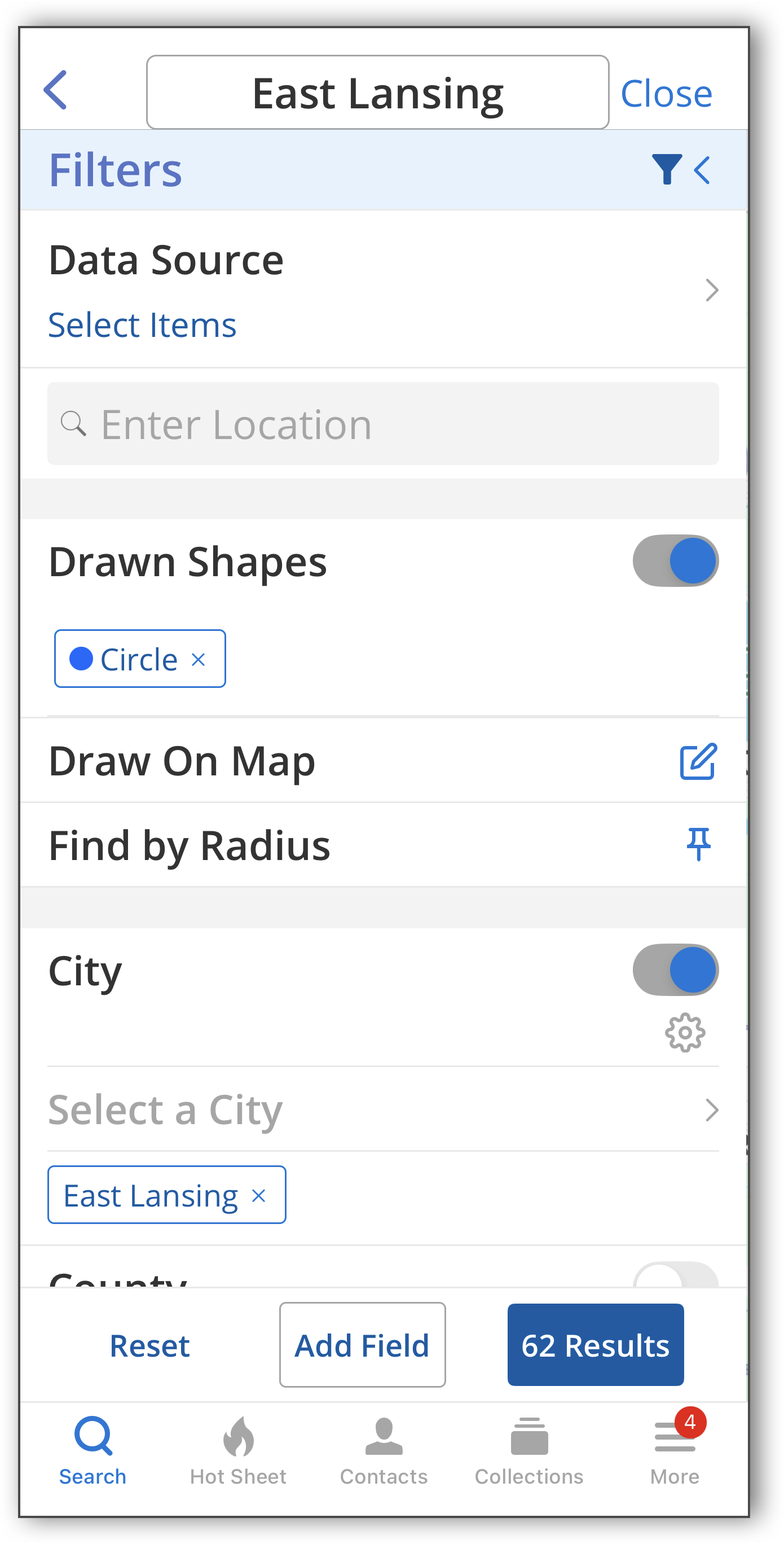Open the More tab

675,1450
